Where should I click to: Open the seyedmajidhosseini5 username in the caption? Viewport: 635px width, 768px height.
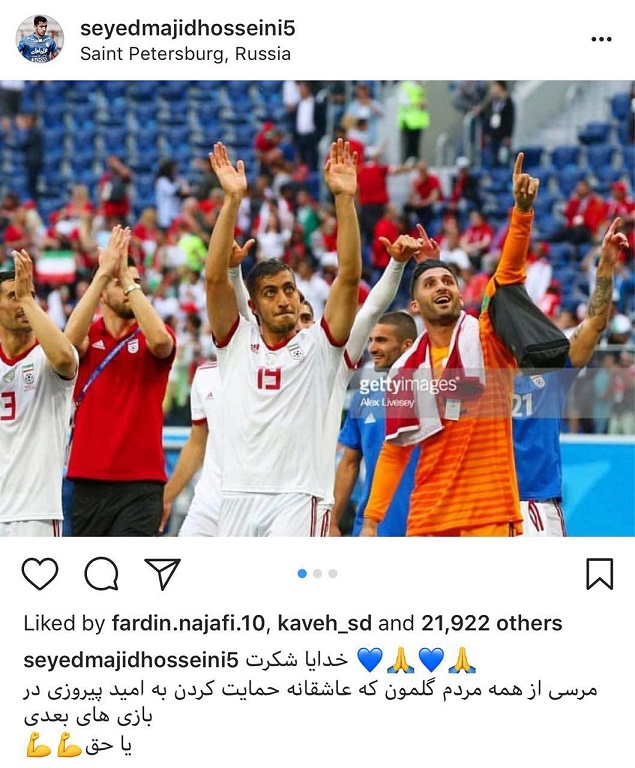point(128,660)
